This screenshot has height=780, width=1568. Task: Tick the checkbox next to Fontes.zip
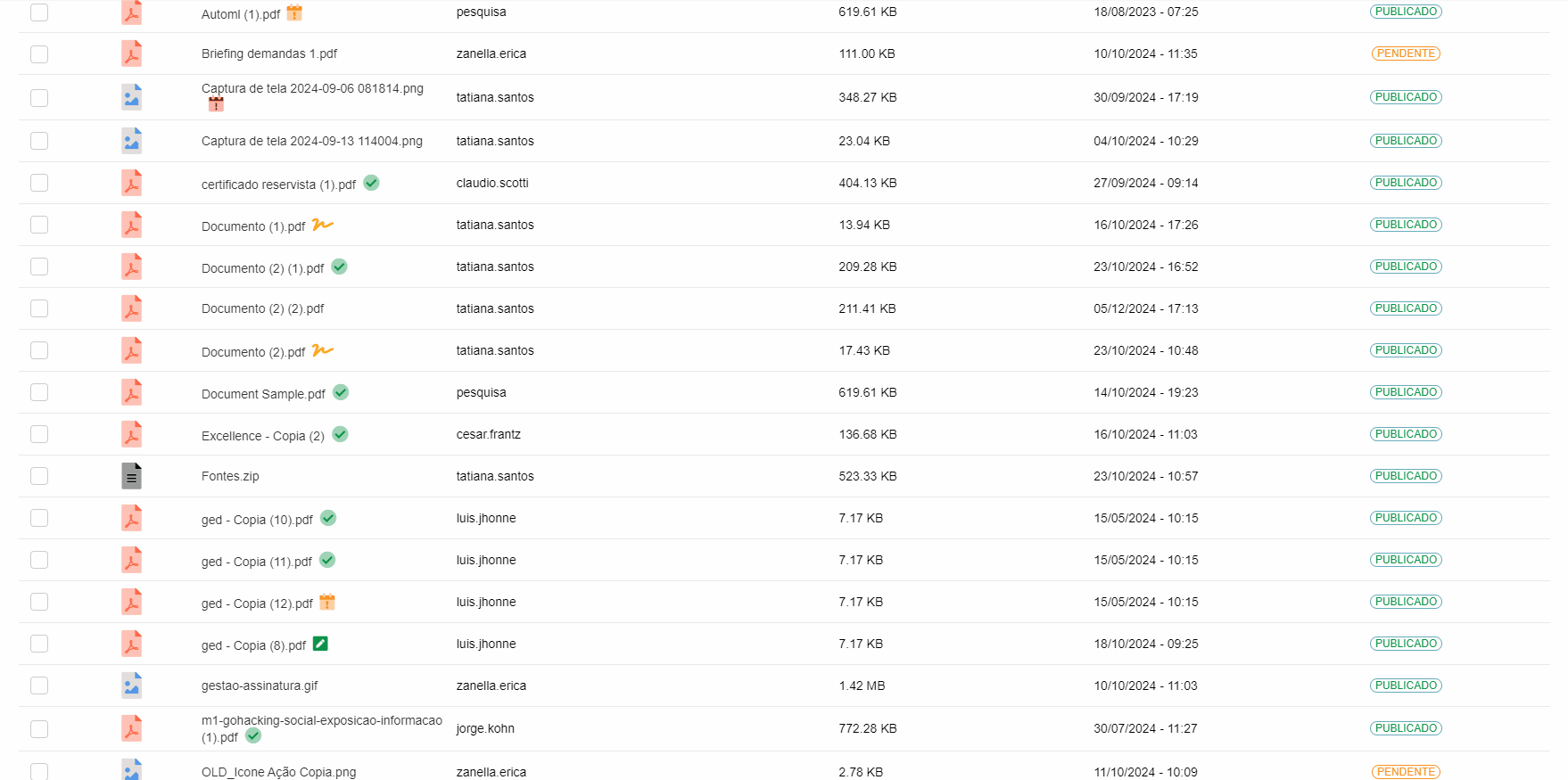(39, 476)
